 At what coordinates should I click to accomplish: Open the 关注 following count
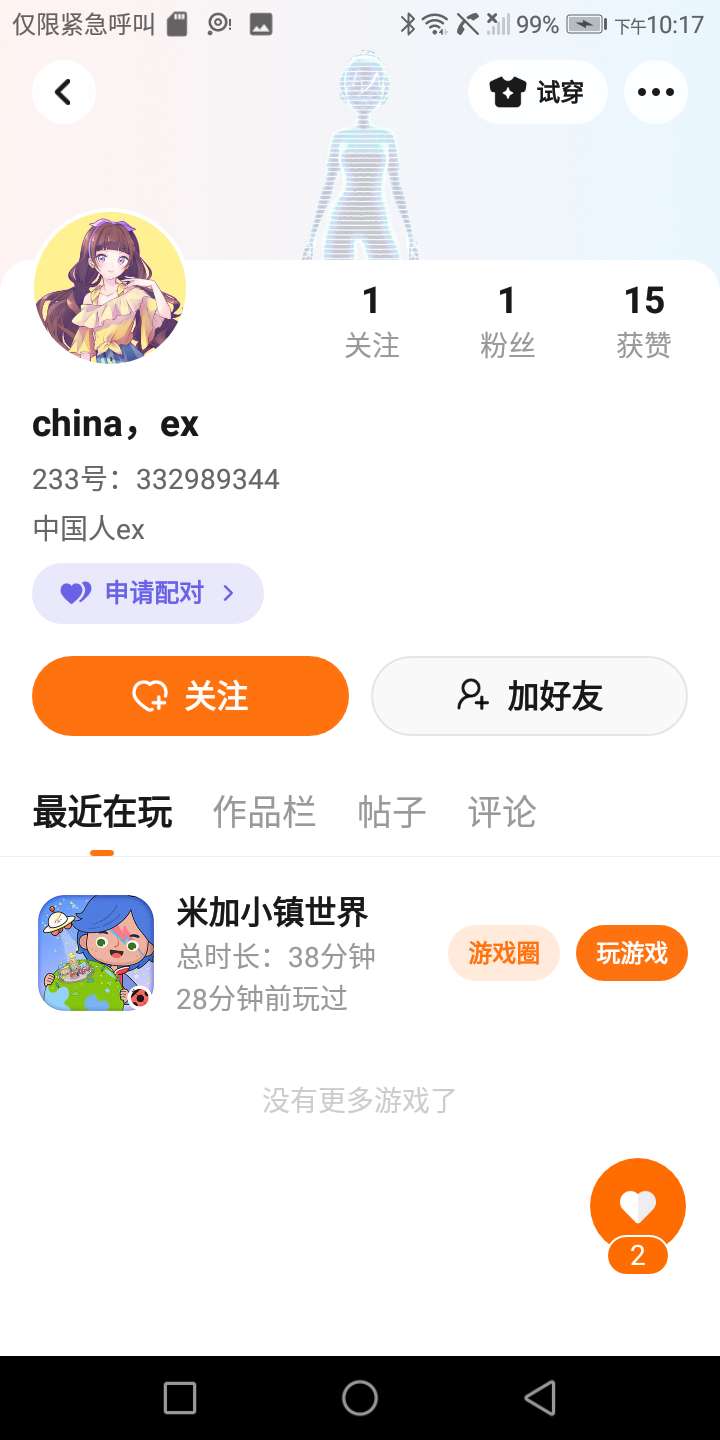pos(371,320)
